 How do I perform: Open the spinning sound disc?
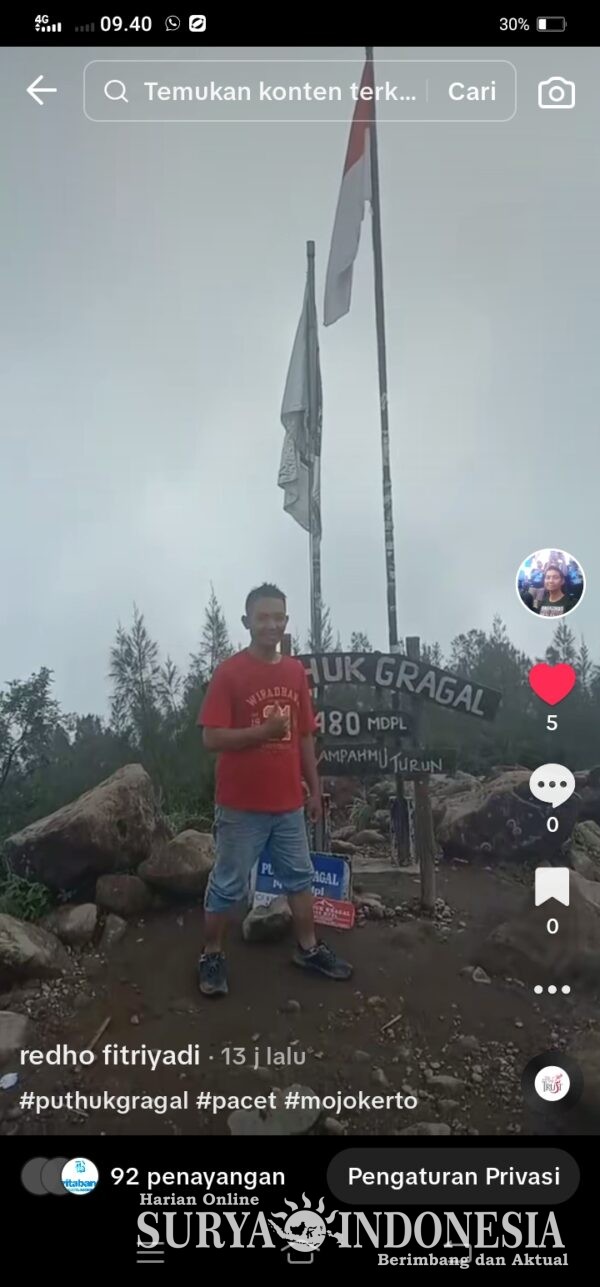(552, 1084)
